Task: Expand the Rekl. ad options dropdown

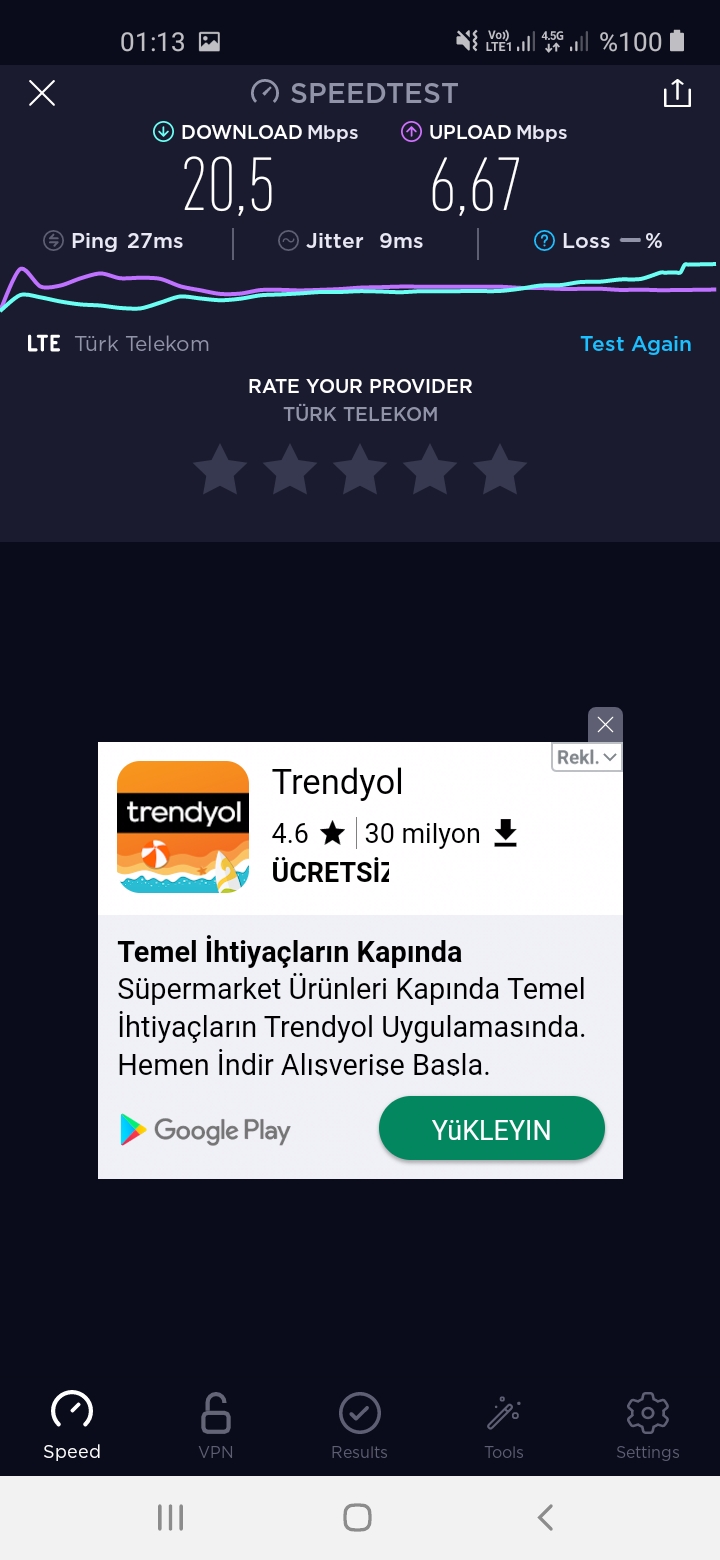Action: coord(587,758)
